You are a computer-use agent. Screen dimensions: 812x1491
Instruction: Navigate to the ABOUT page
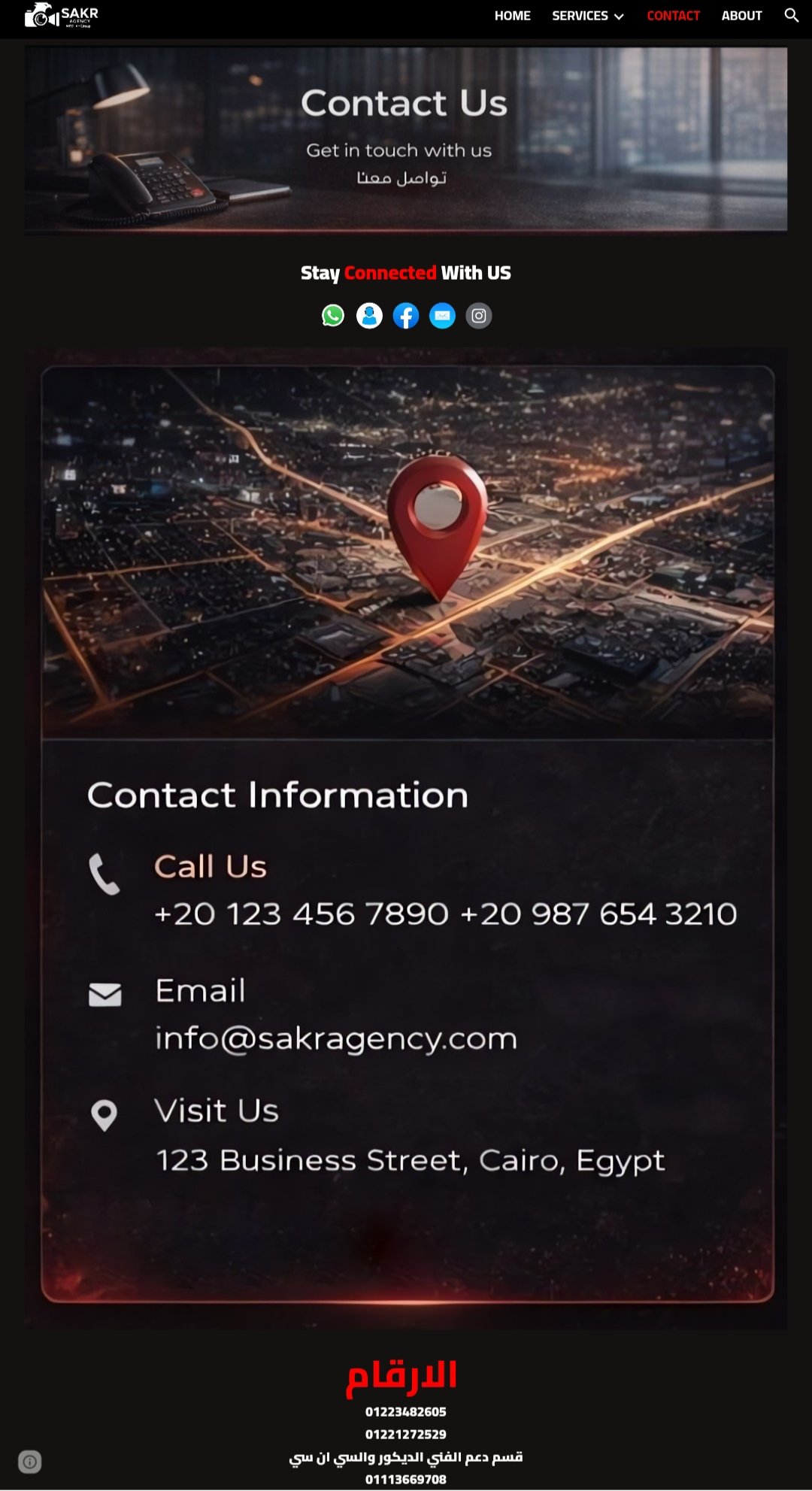coord(741,16)
